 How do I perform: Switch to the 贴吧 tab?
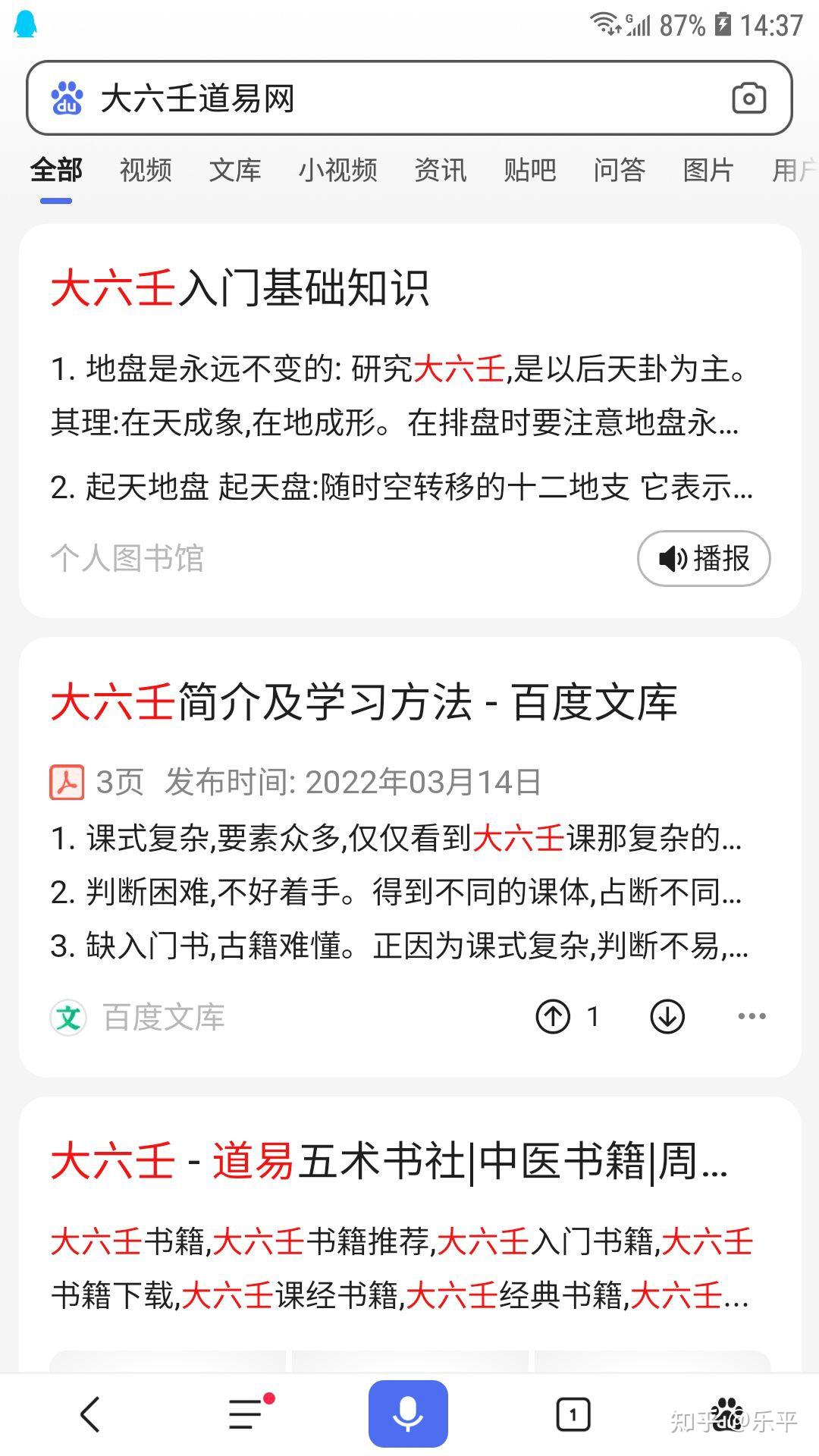[530, 170]
